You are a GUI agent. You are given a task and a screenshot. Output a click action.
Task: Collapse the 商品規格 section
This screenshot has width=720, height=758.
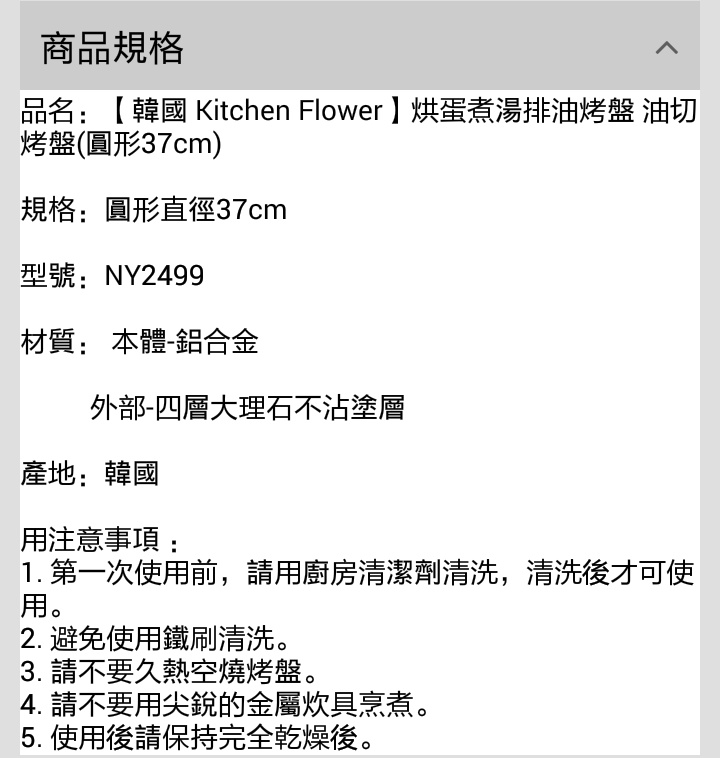tap(666, 48)
